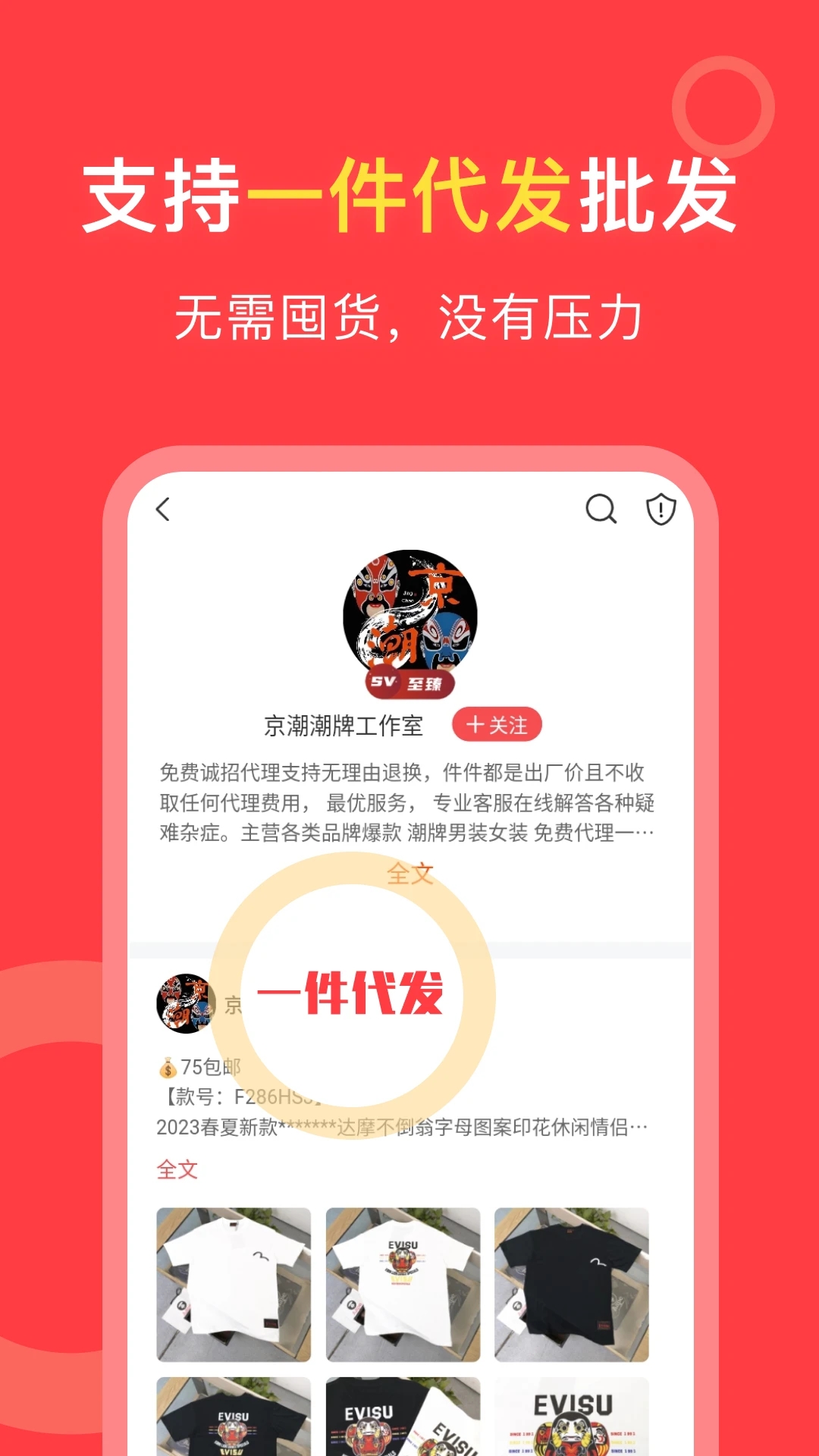Screen dimensions: 819x1456
Task: Tap the money bag icon before 75包邮
Action: tap(162, 1066)
